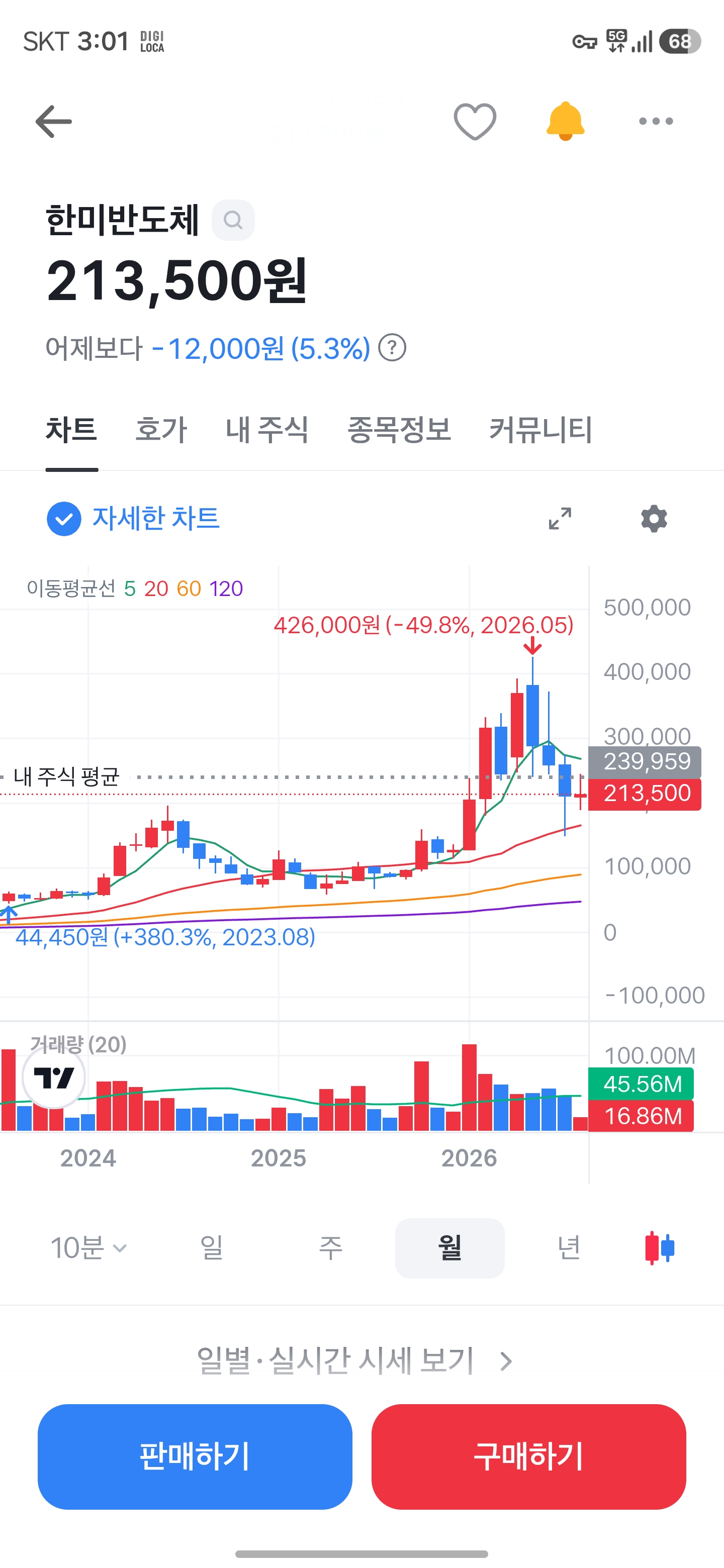Select the 년 chart period
Viewport: 724px width, 1568px height.
tap(569, 1248)
